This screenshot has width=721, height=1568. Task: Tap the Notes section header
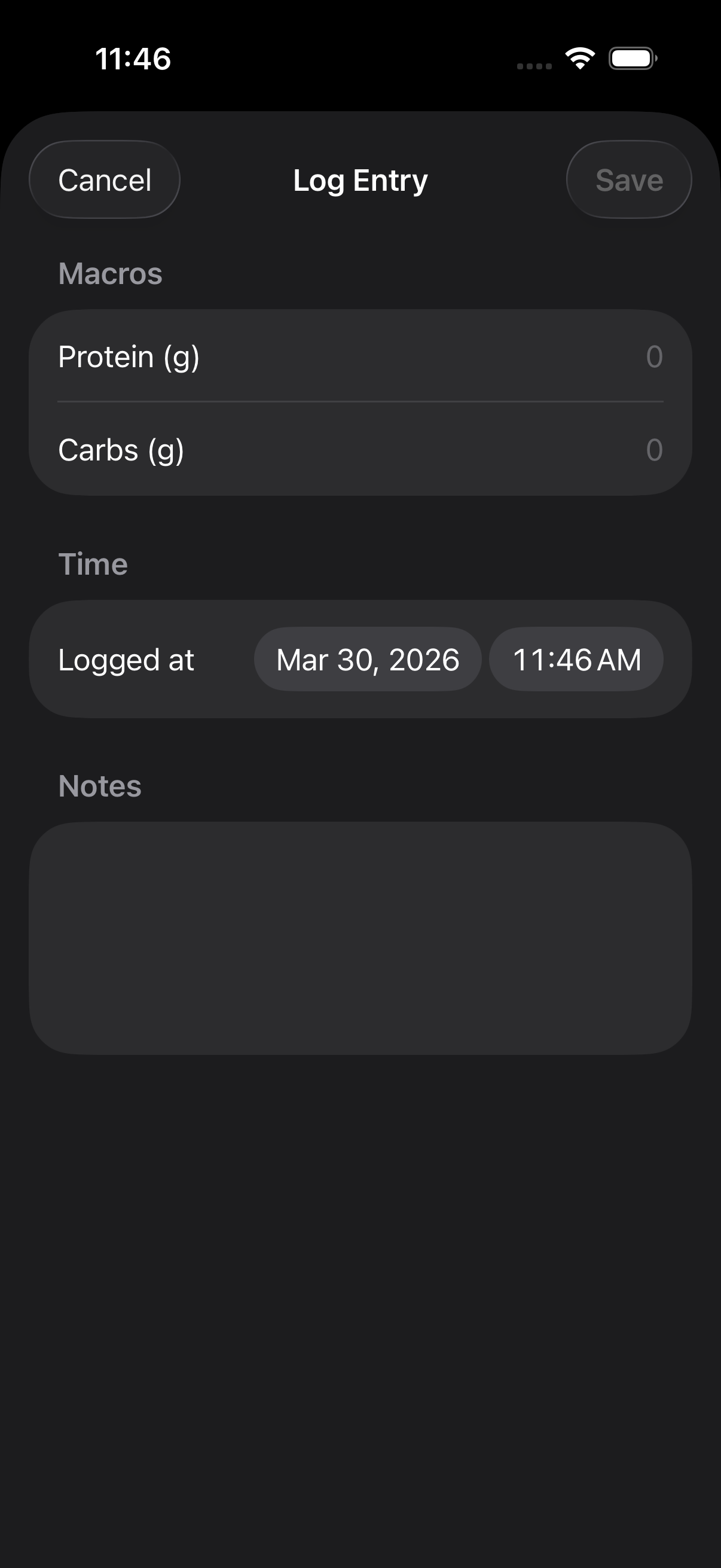pyautogui.click(x=99, y=786)
